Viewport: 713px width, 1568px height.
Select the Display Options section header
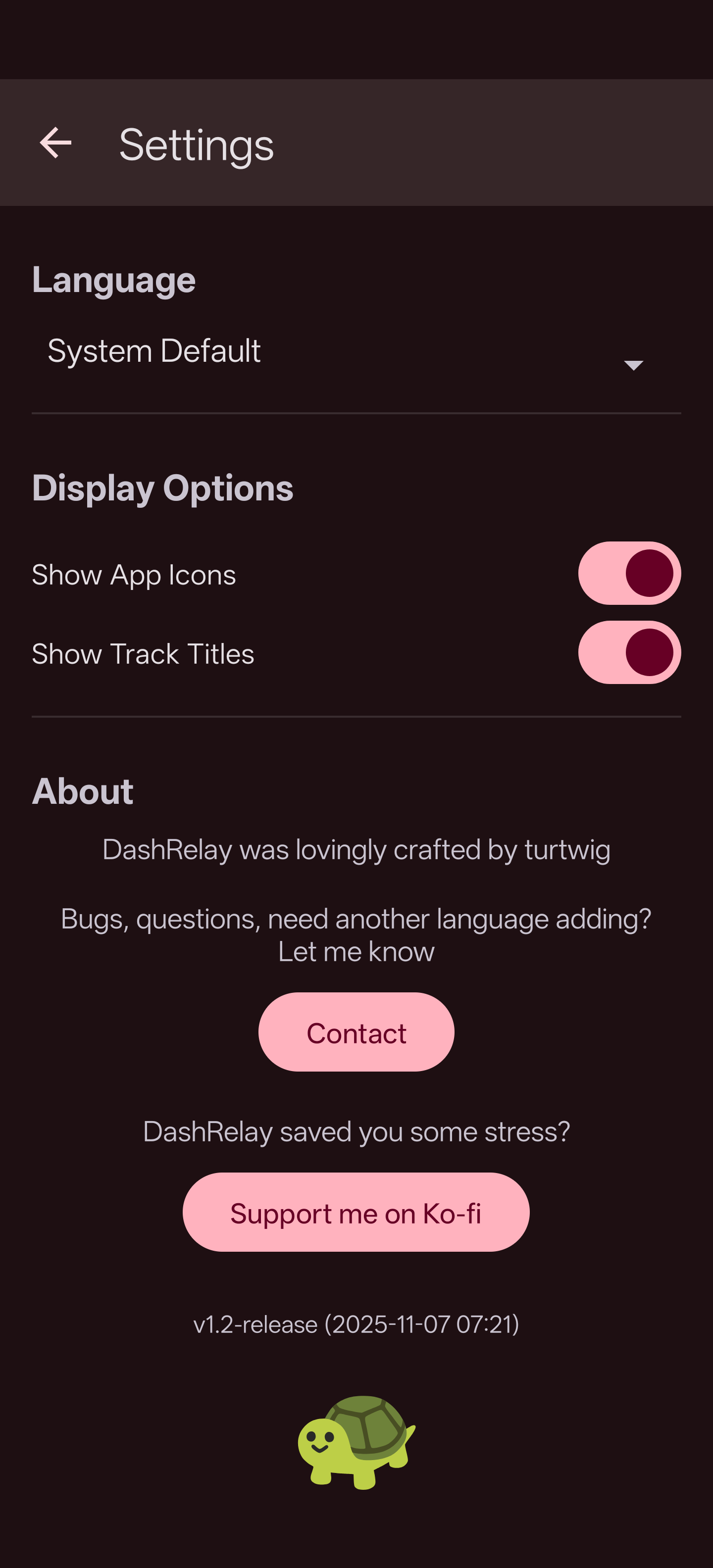(162, 487)
